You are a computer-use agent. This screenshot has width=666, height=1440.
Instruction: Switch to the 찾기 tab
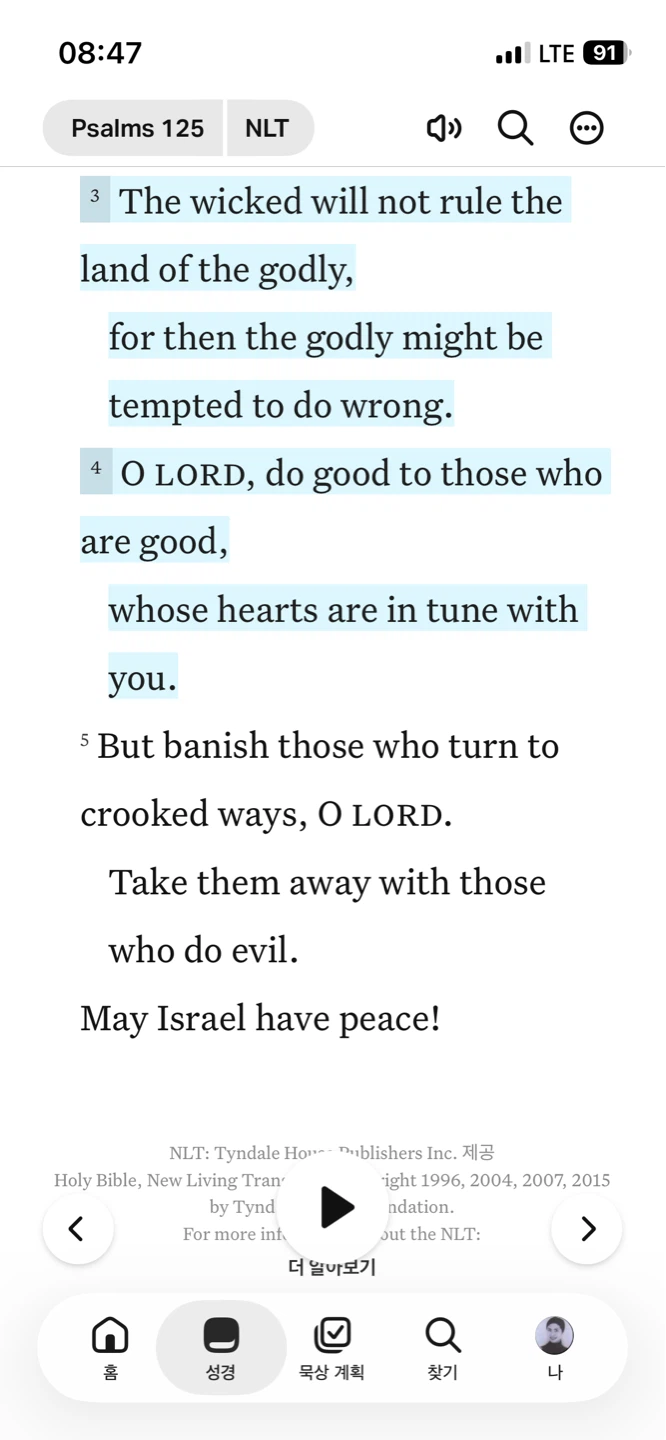coord(443,1348)
